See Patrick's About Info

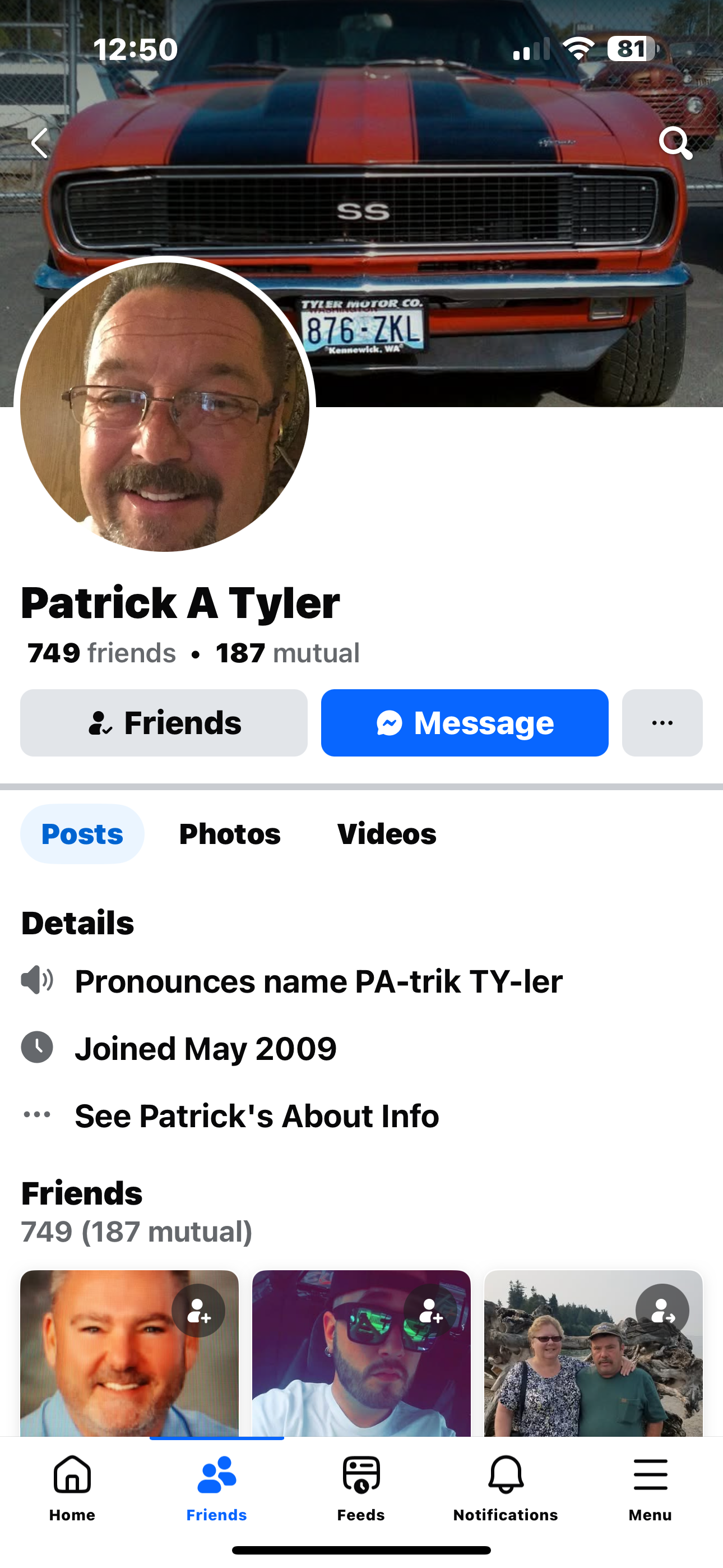click(256, 1116)
